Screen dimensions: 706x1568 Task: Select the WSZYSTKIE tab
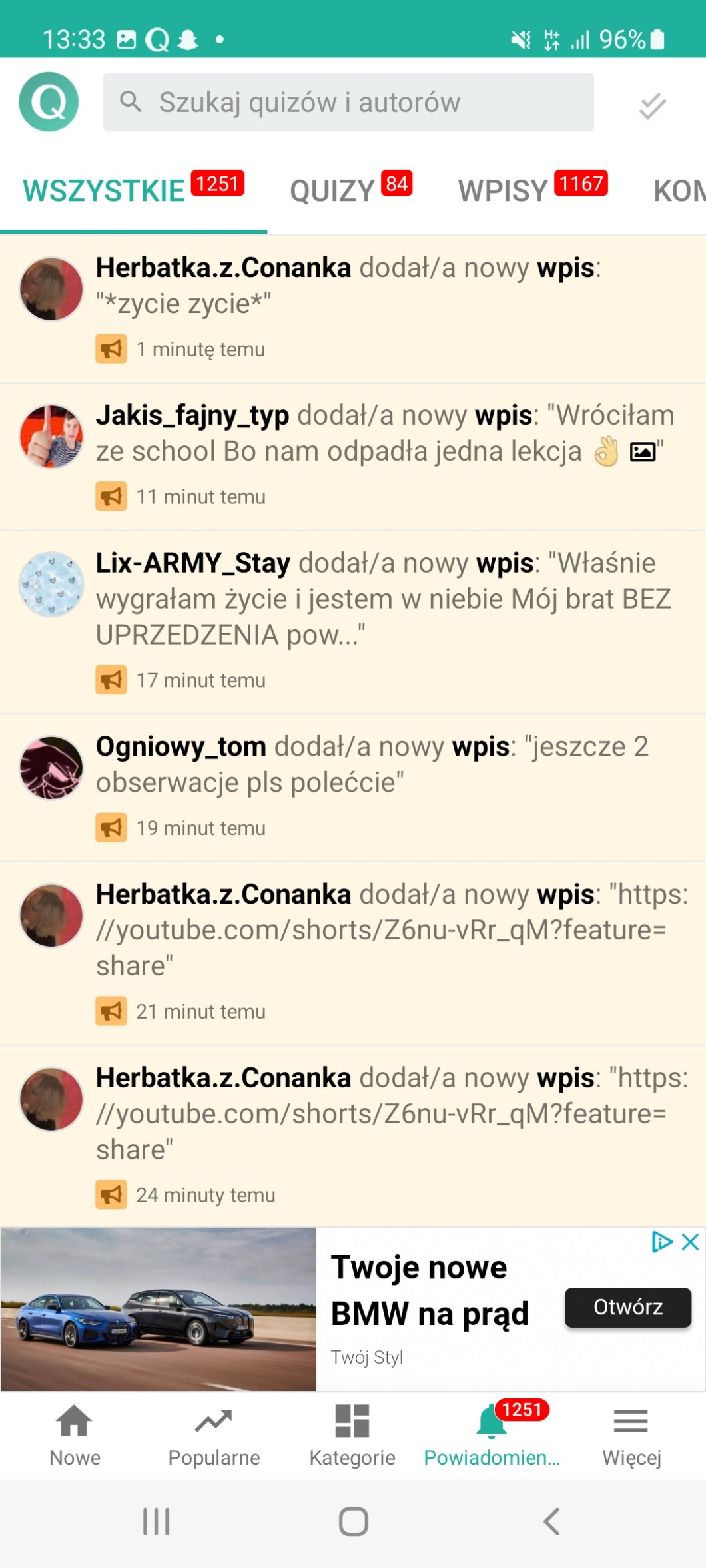click(133, 191)
